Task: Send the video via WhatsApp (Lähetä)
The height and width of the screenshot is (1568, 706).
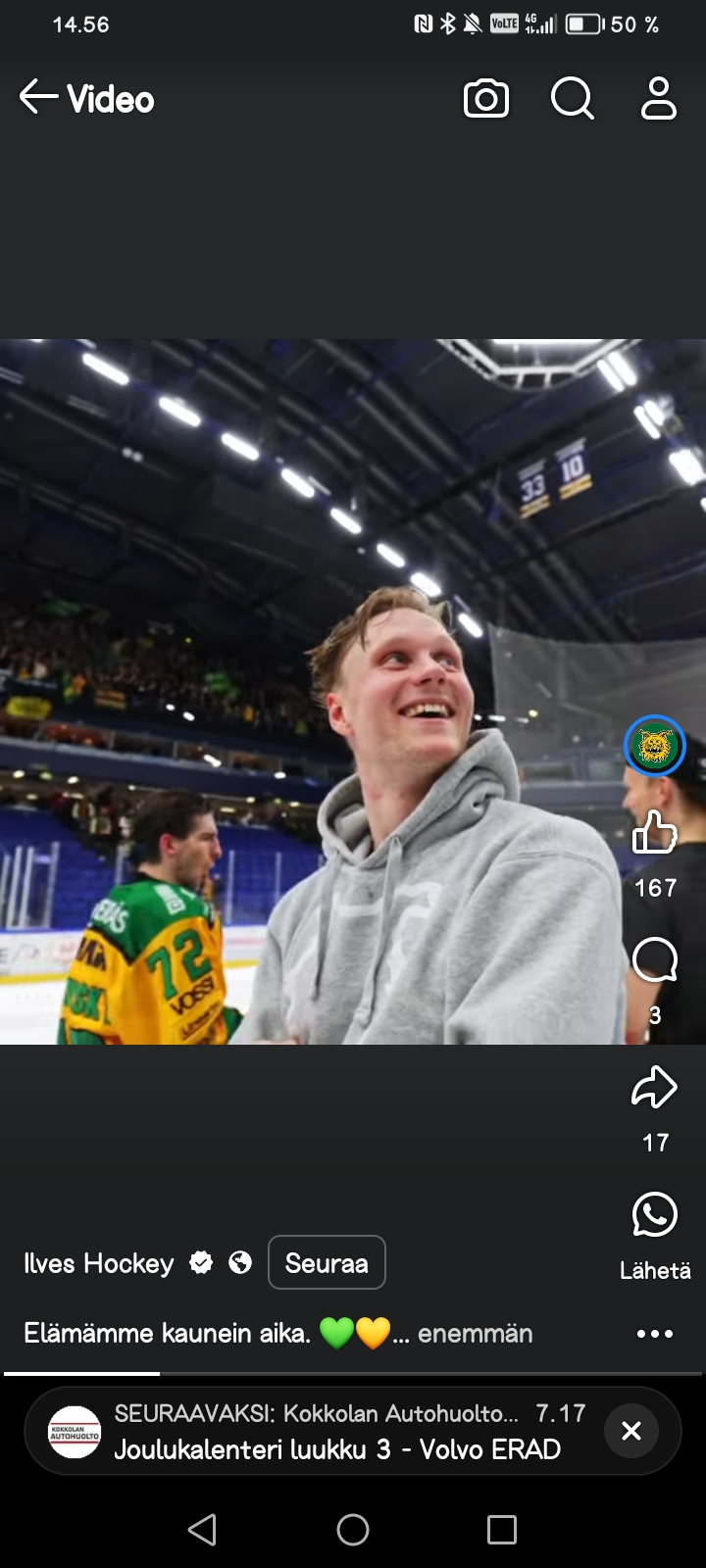Action: [654, 1215]
